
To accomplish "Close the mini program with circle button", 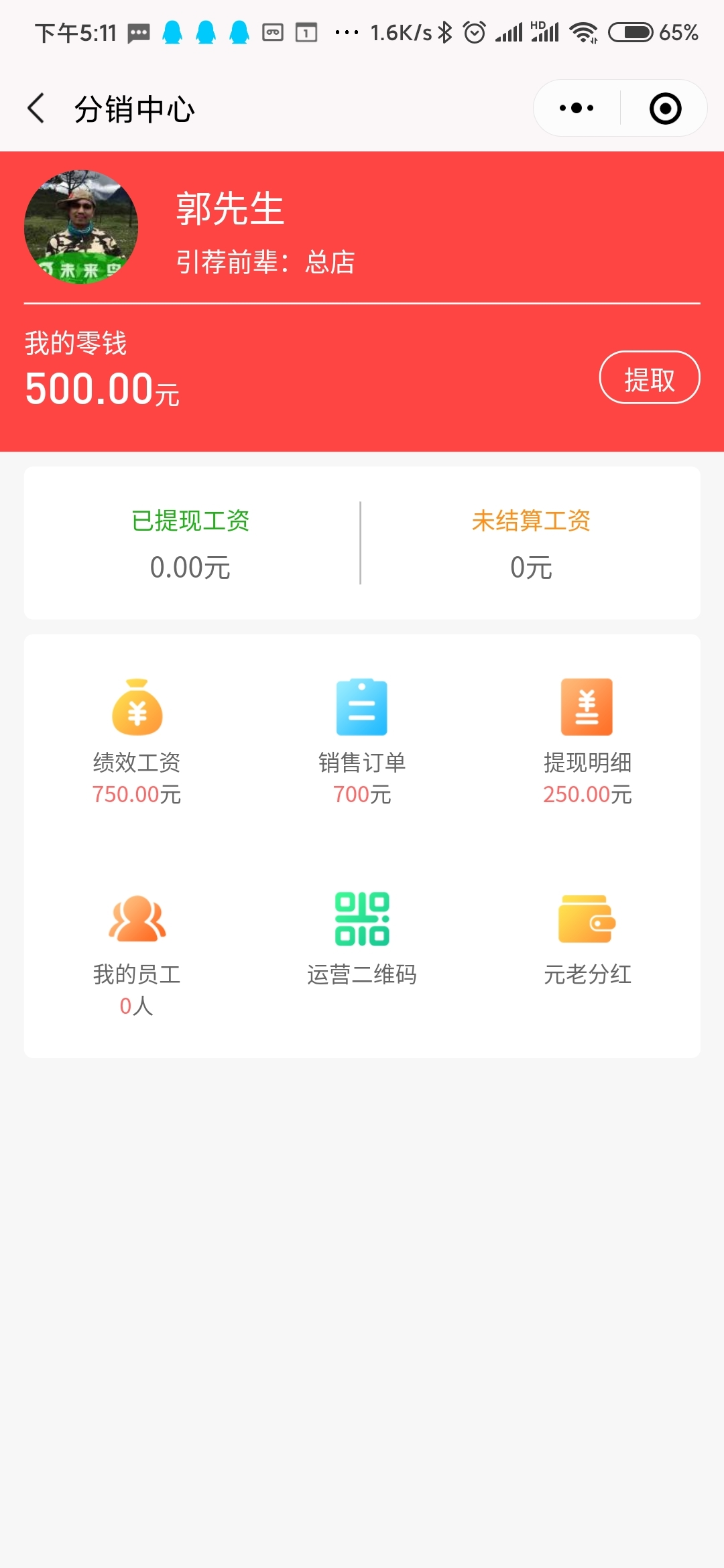I will point(665,109).
